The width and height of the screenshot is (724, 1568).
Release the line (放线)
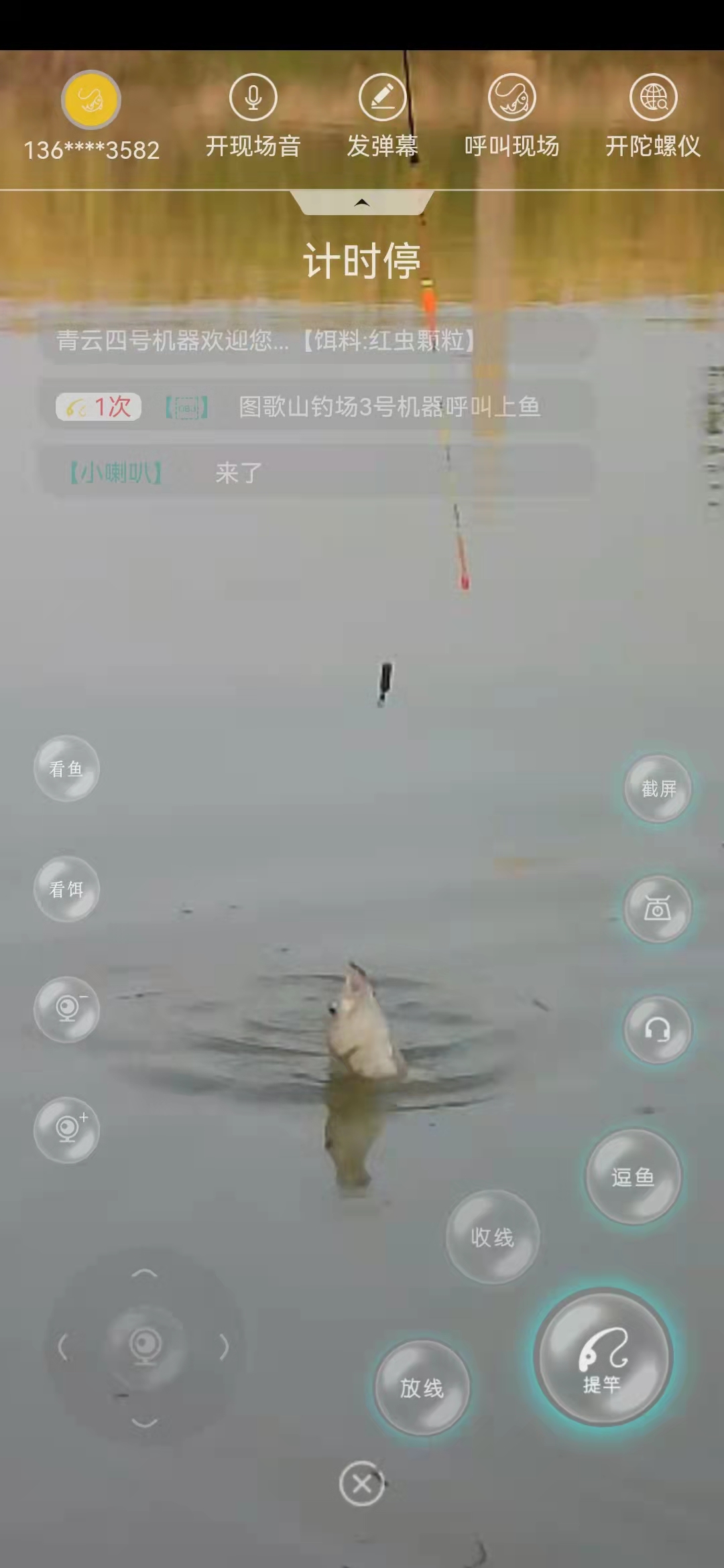tap(422, 1388)
